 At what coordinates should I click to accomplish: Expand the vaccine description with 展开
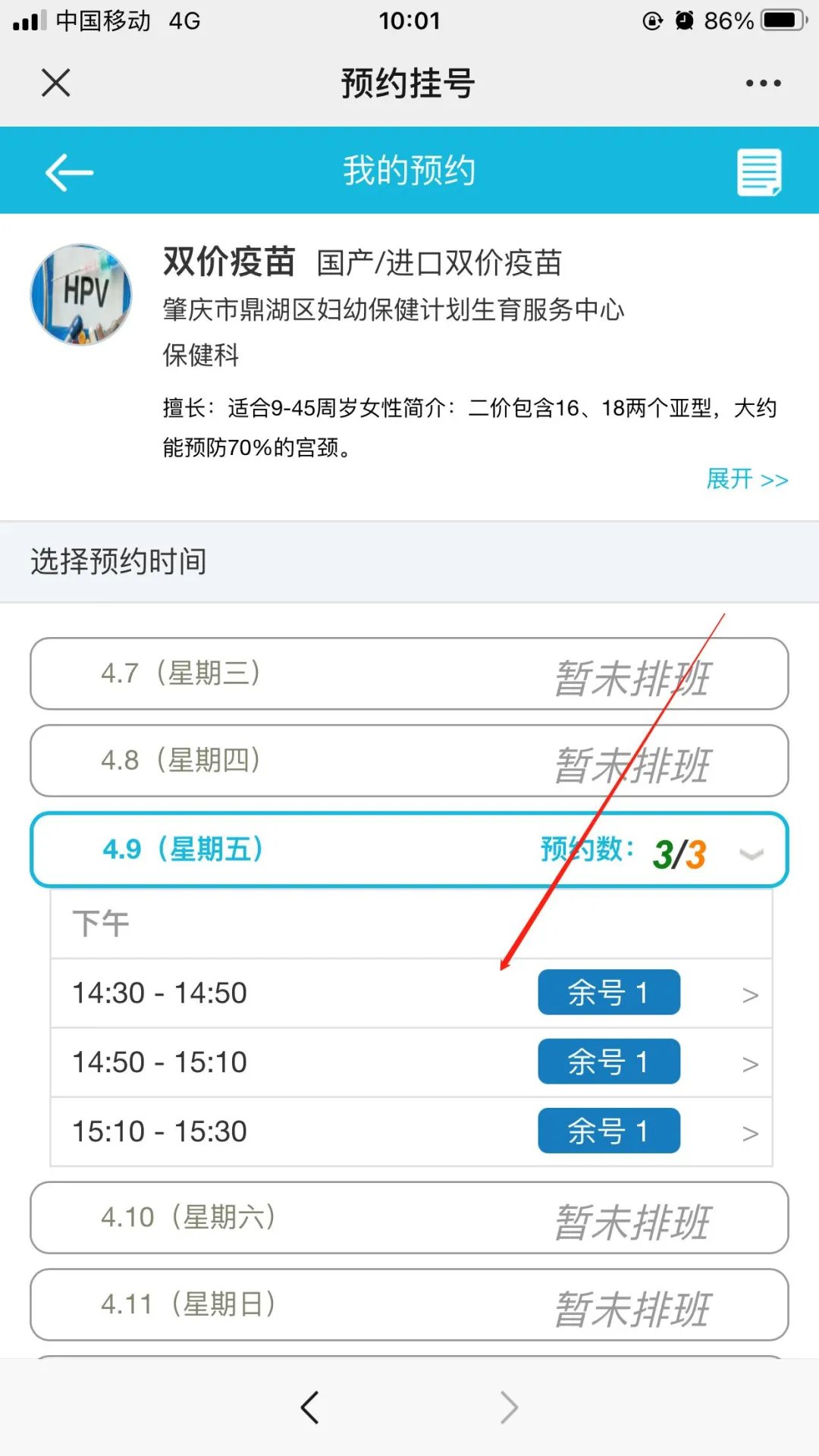coord(747,479)
